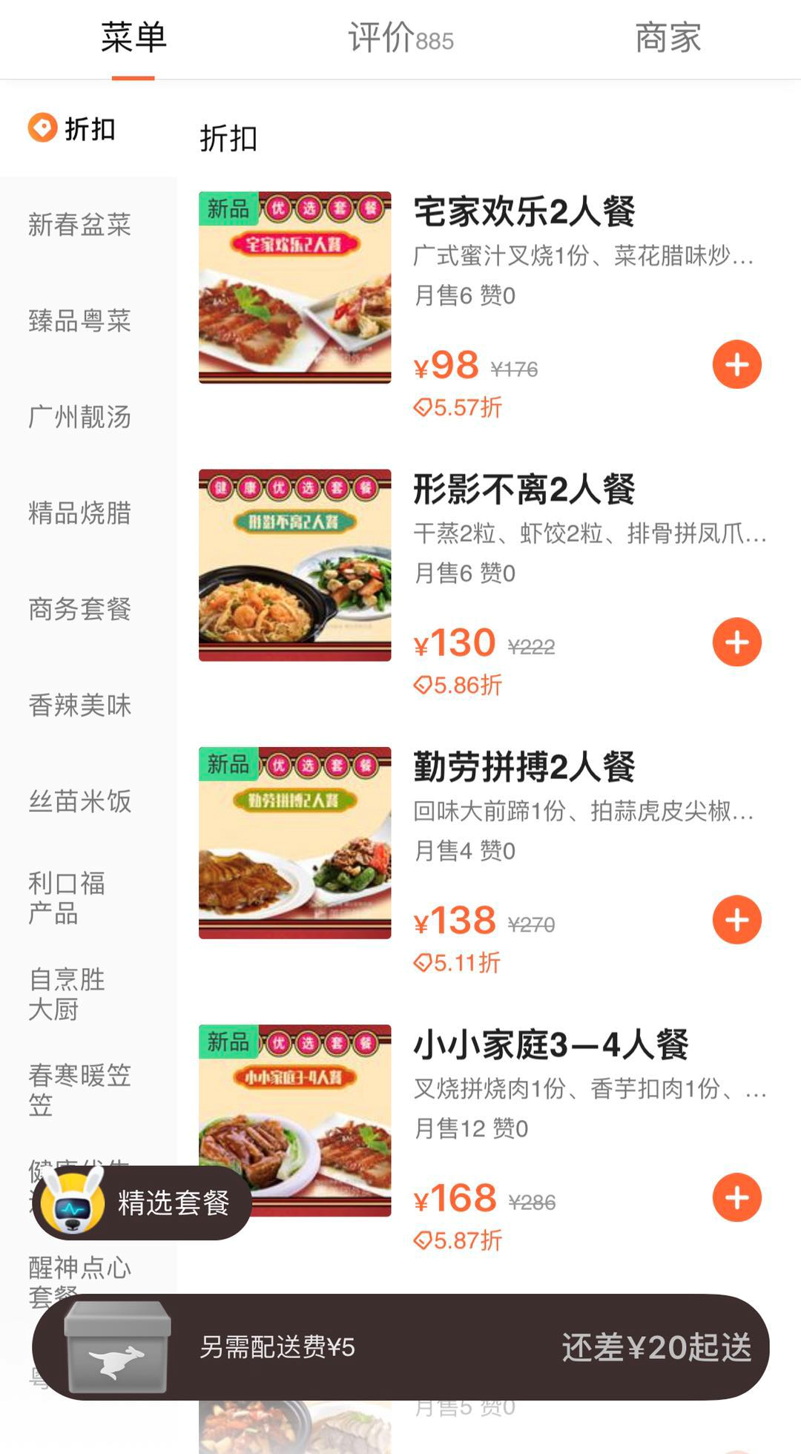
Task: Browse the 香辣美味 category
Action: click(x=80, y=705)
